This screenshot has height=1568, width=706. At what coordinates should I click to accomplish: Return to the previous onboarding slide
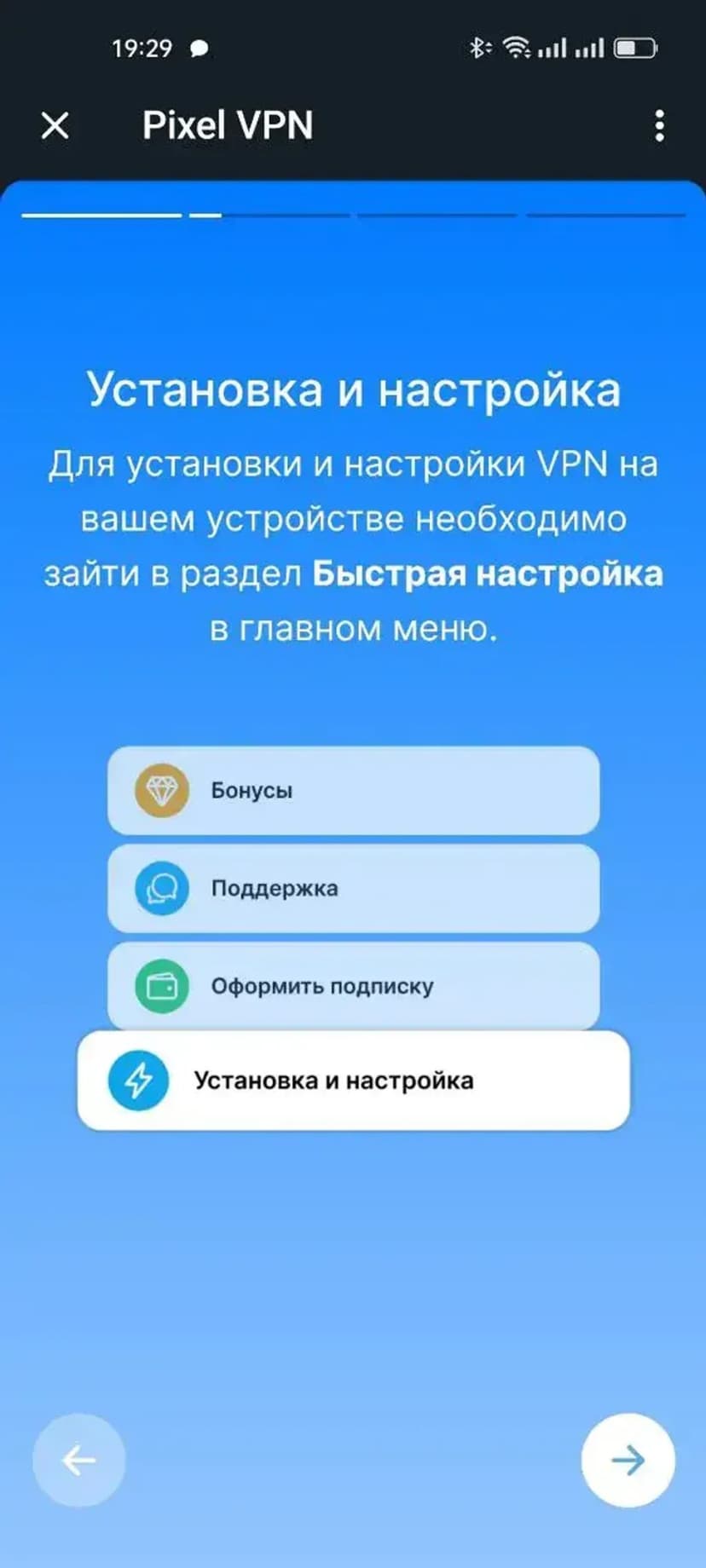tap(78, 1460)
